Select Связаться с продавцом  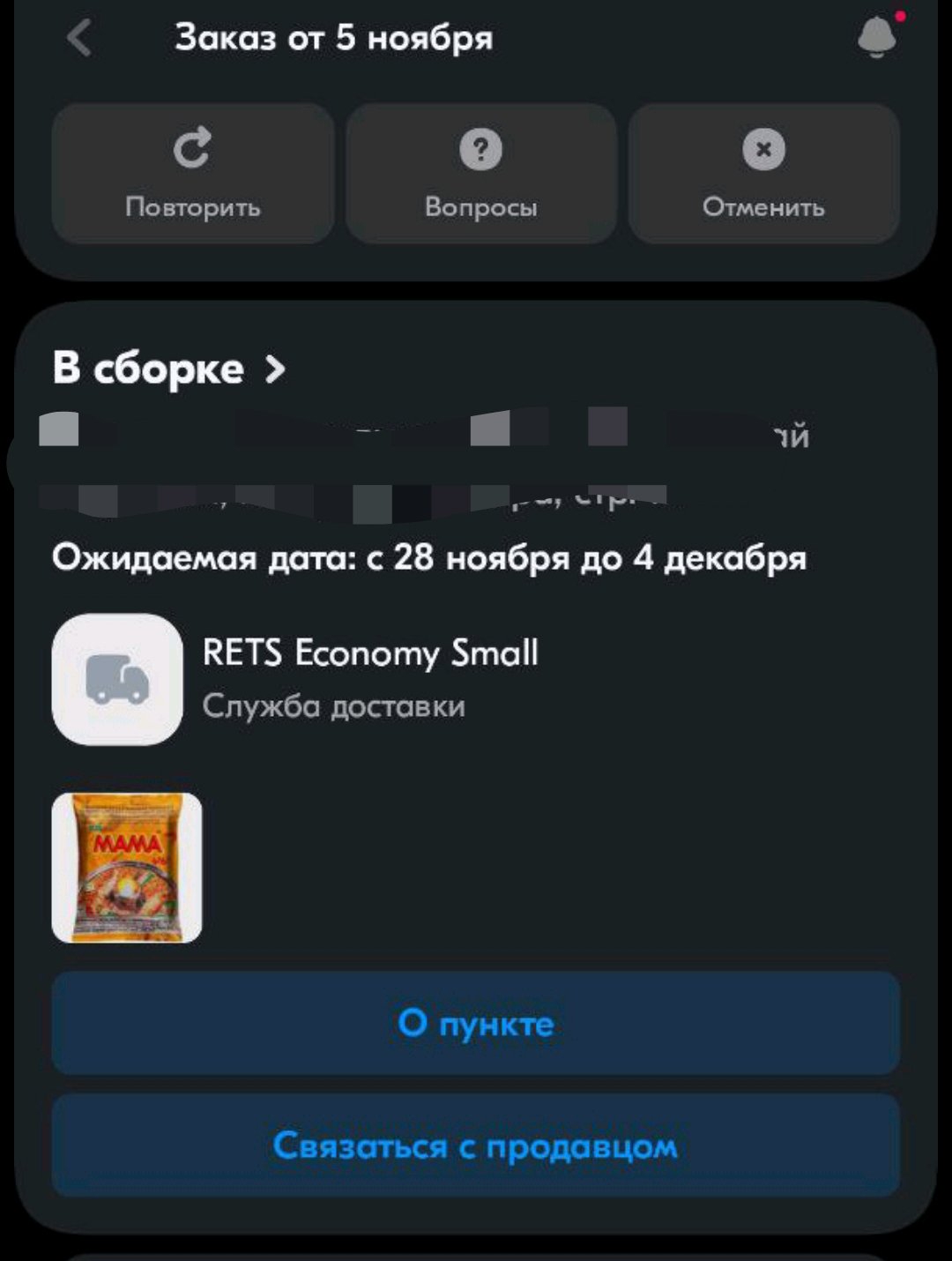[476, 1145]
